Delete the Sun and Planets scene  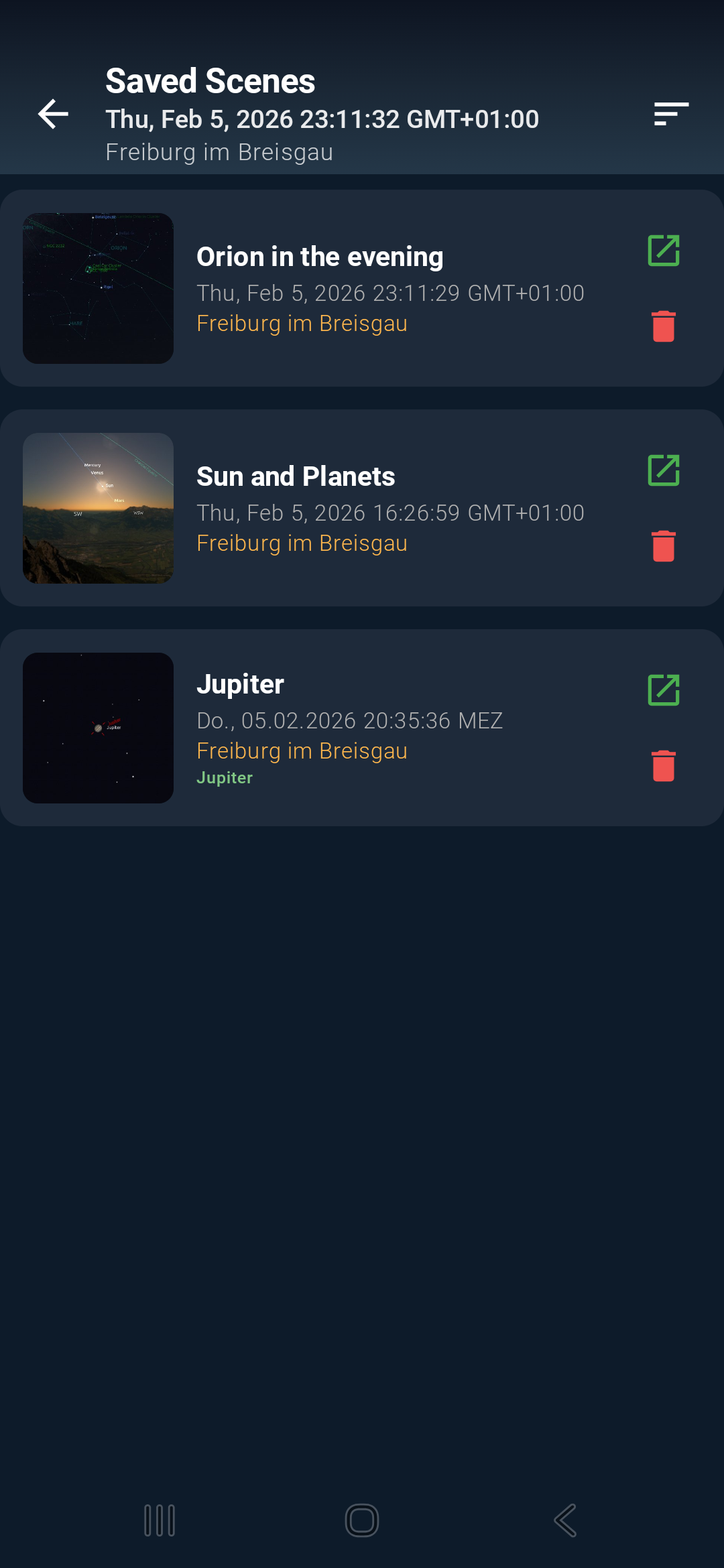tap(664, 546)
